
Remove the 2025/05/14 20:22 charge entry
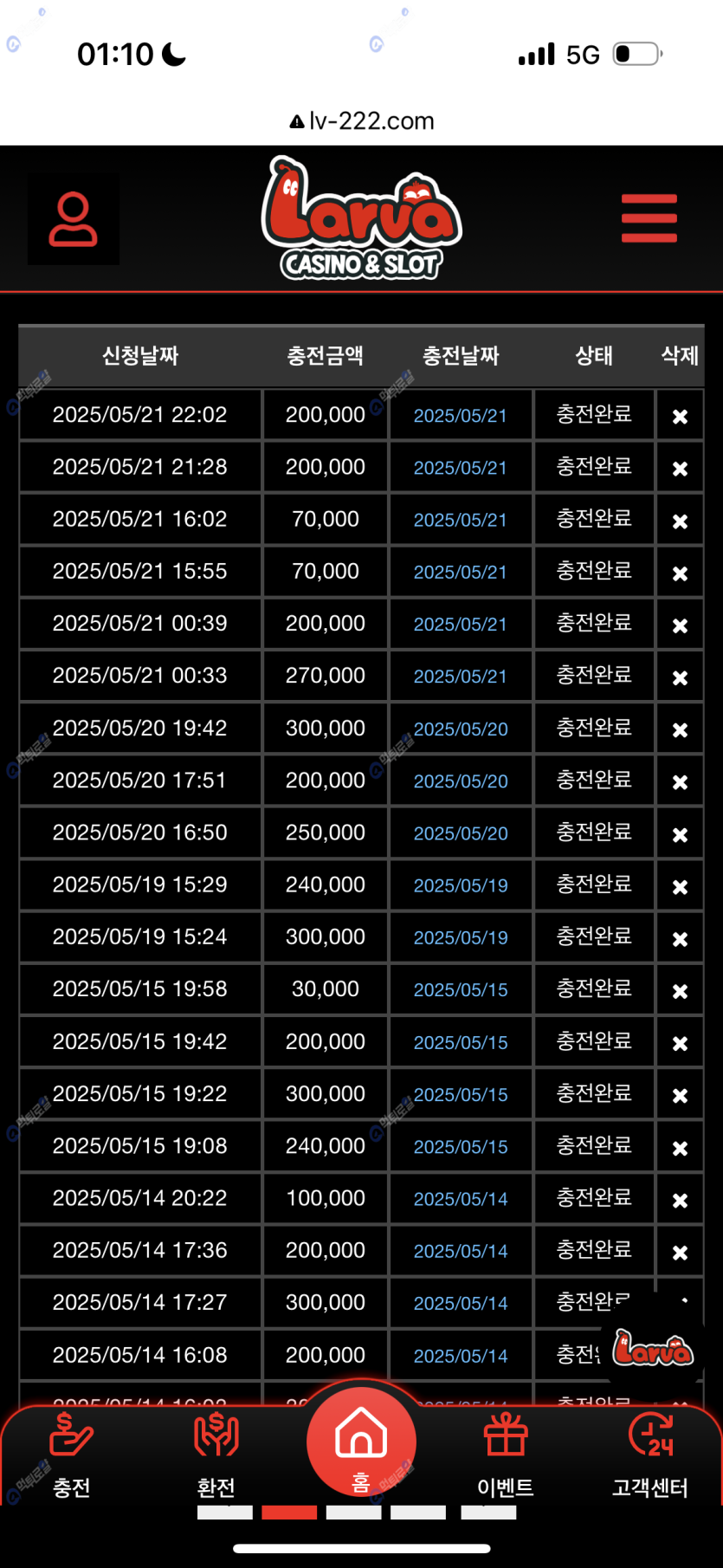point(680,1201)
